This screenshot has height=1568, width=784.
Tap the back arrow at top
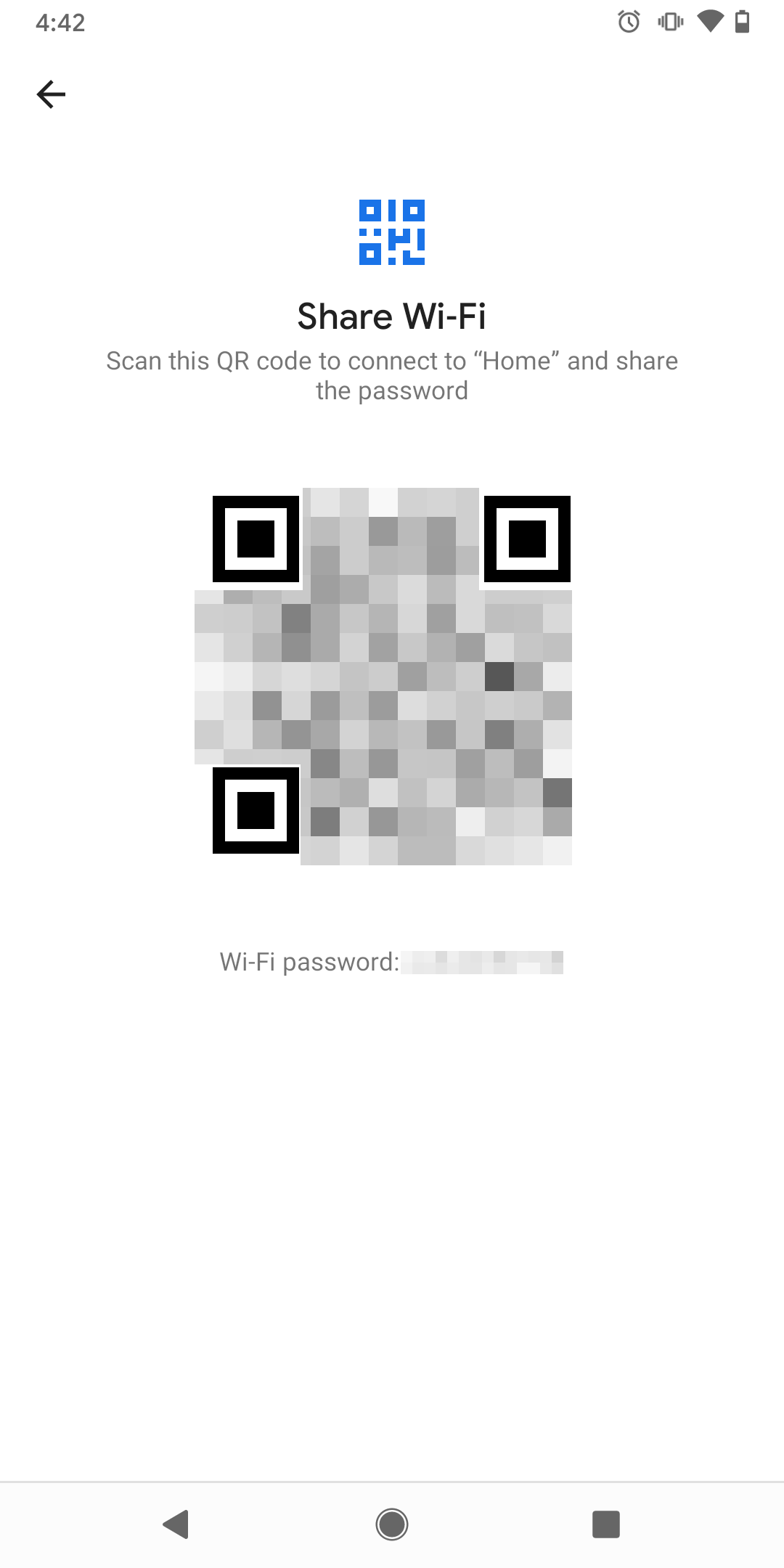click(x=51, y=94)
